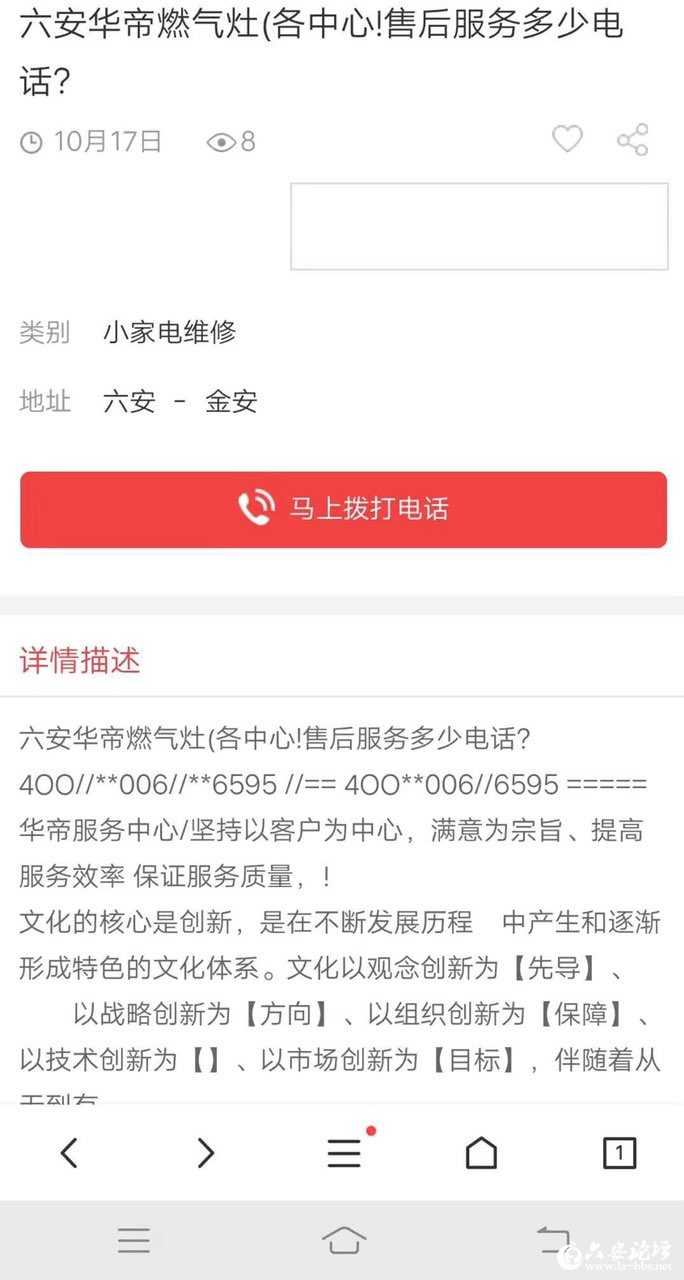This screenshot has width=684, height=1280.
Task: Tap the system home button
Action: [343, 1240]
